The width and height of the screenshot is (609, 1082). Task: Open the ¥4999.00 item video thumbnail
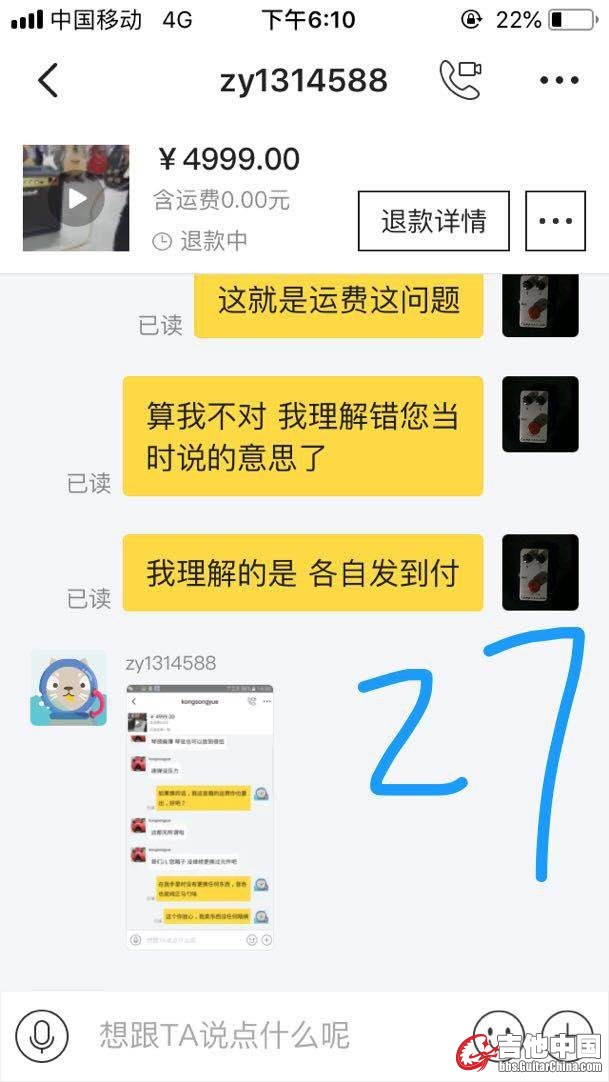(76, 198)
